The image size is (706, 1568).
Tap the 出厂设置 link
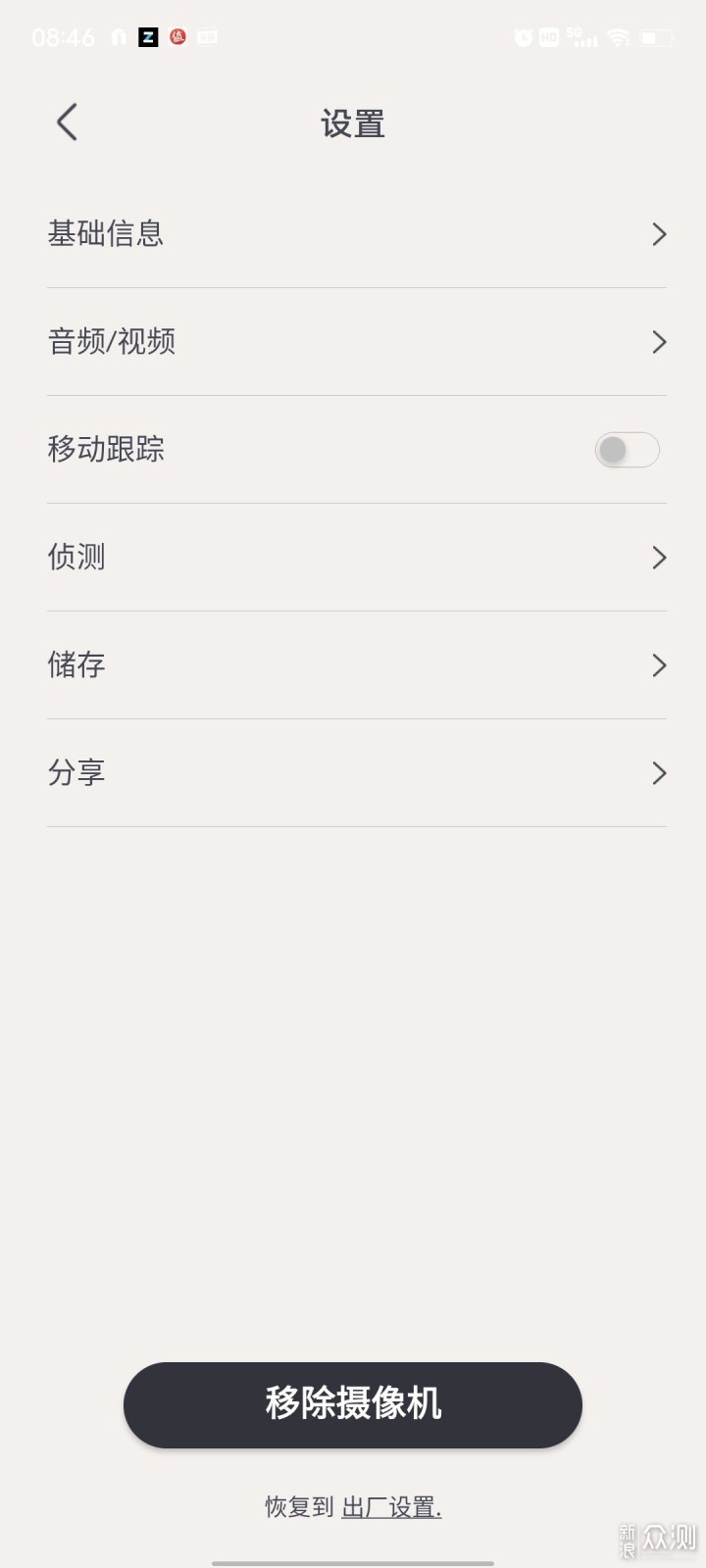click(391, 1507)
